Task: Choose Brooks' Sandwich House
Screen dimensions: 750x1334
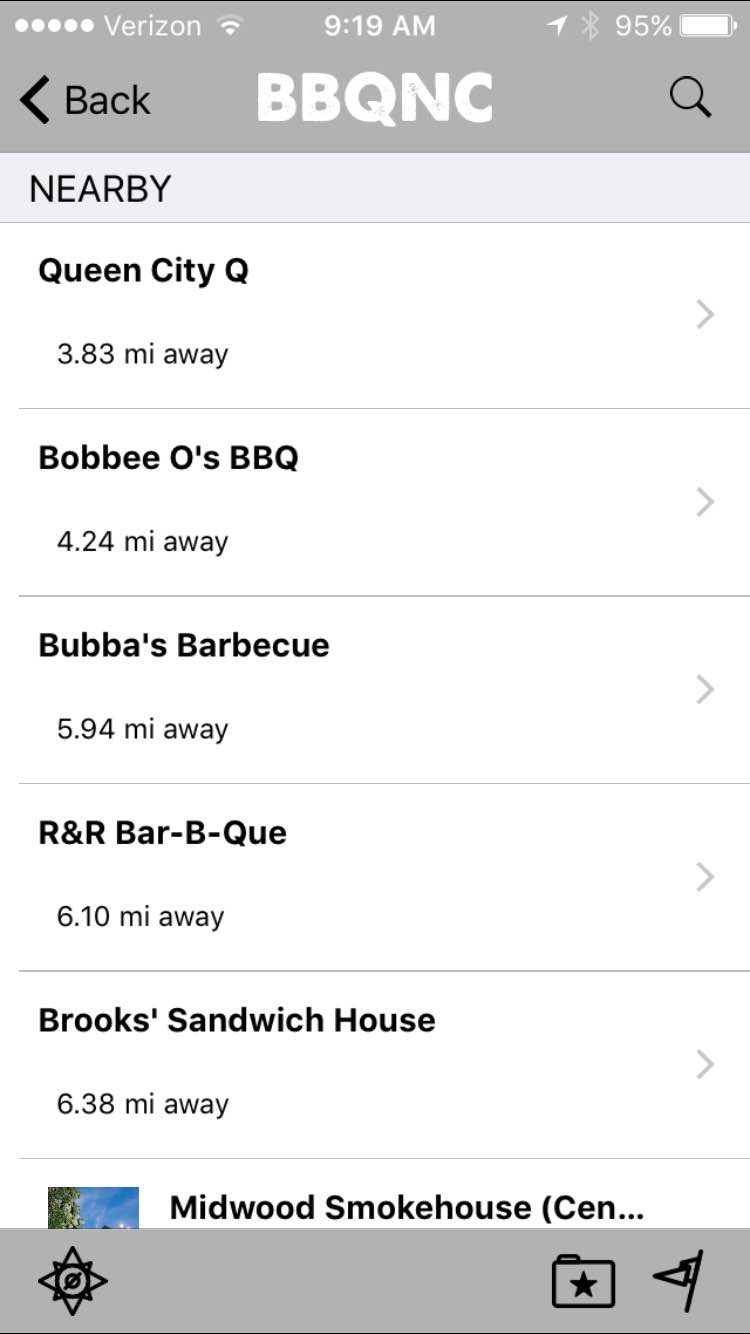Action: 375,1064
